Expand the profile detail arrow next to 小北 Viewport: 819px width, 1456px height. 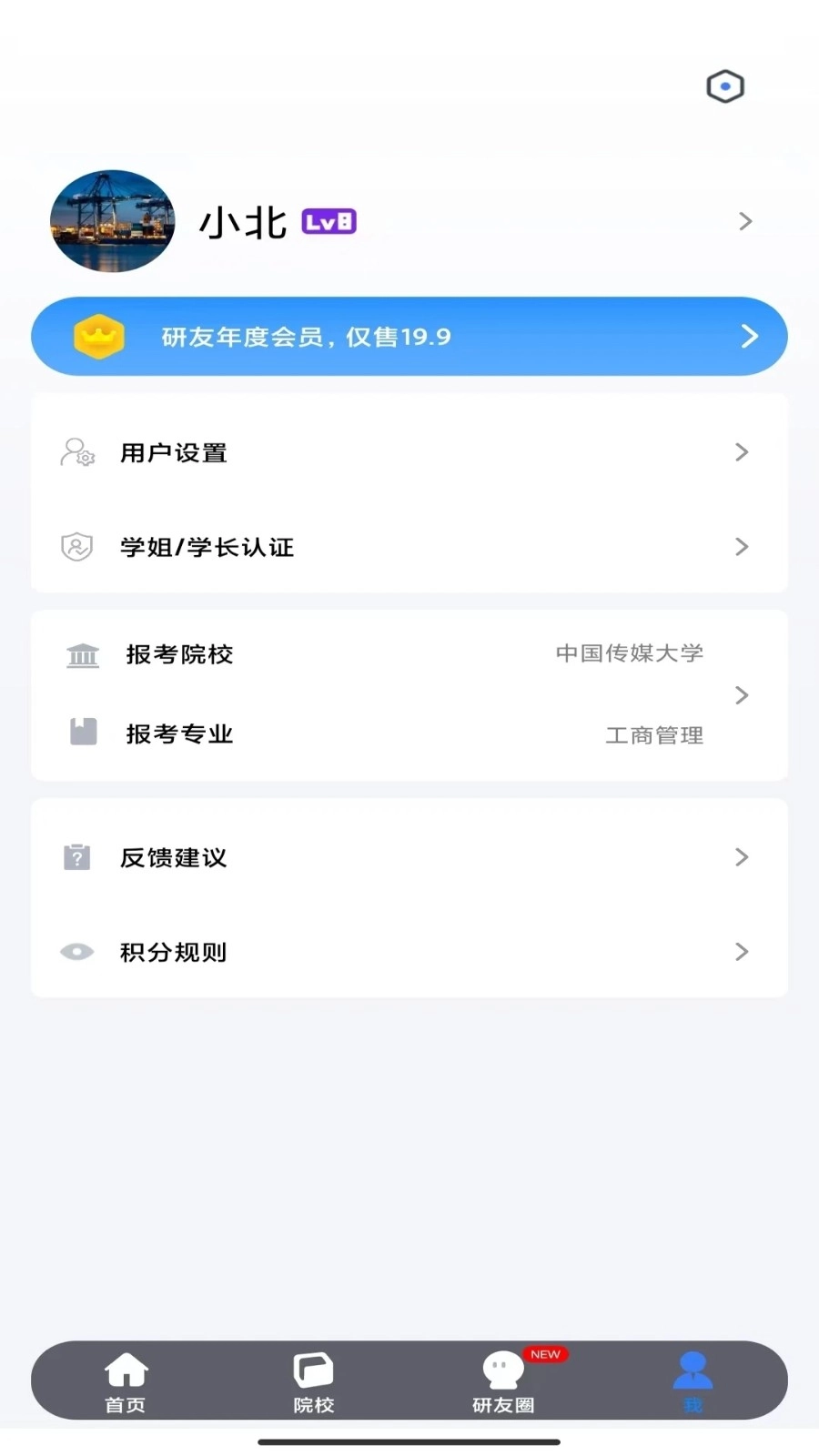pyautogui.click(x=745, y=221)
